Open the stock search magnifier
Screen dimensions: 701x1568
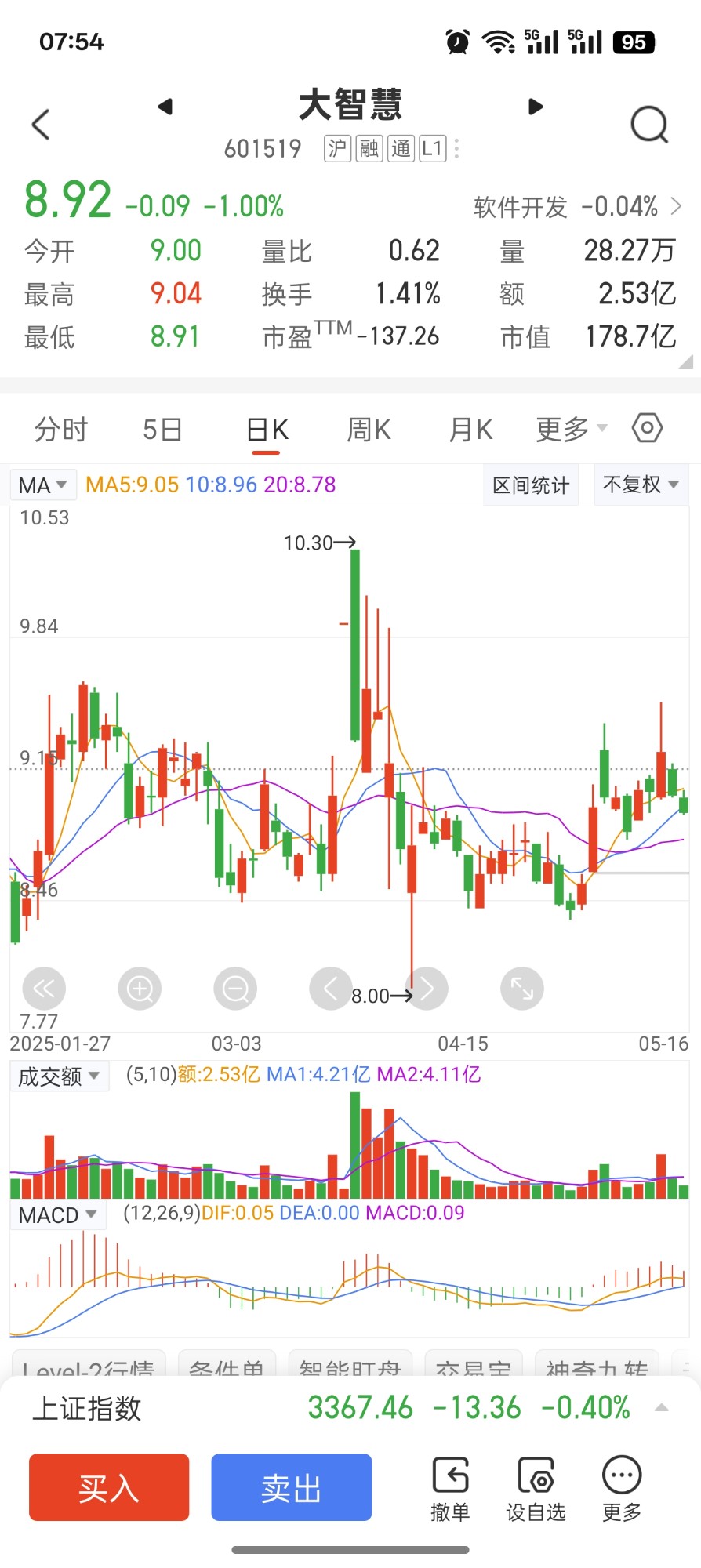[x=649, y=124]
